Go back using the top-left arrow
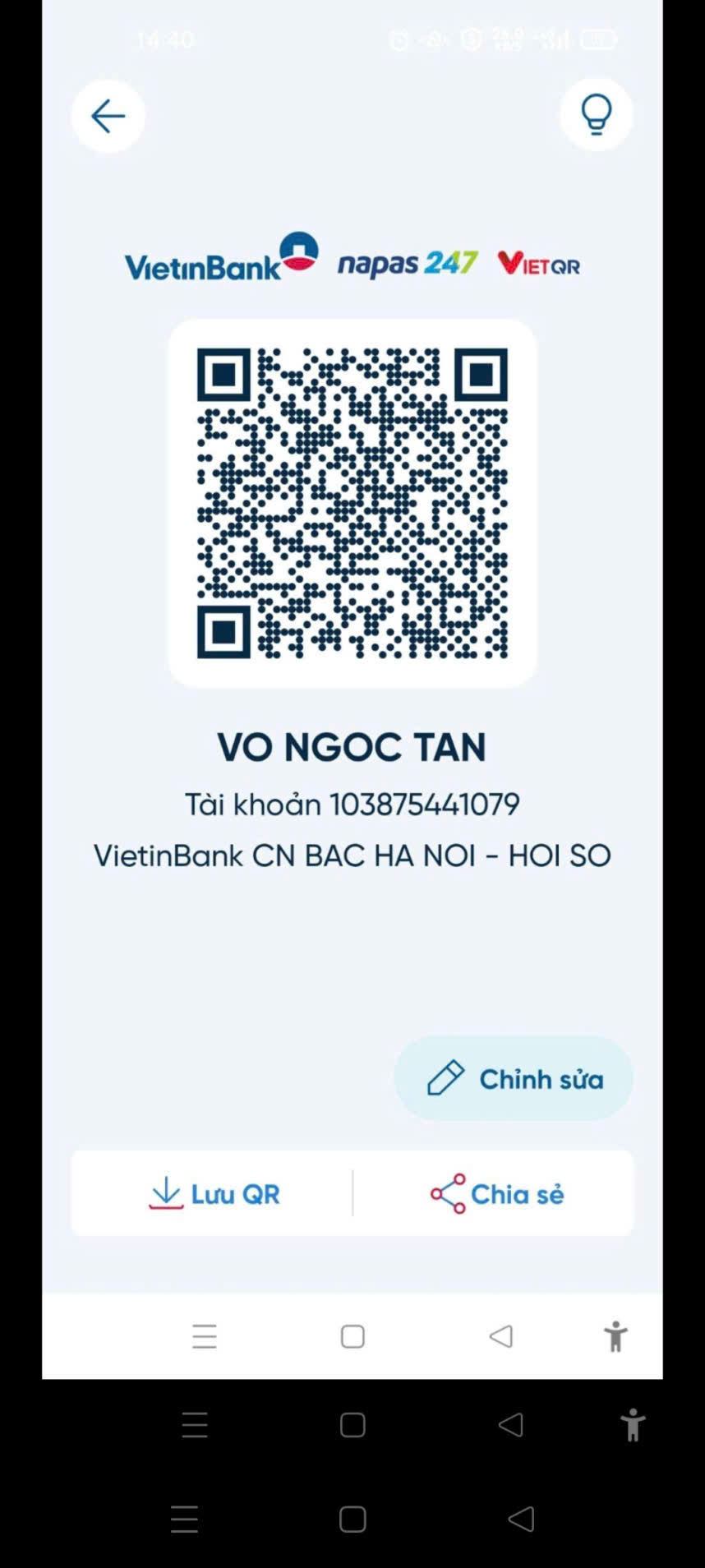Image resolution: width=705 pixels, height=1568 pixels. coord(108,116)
